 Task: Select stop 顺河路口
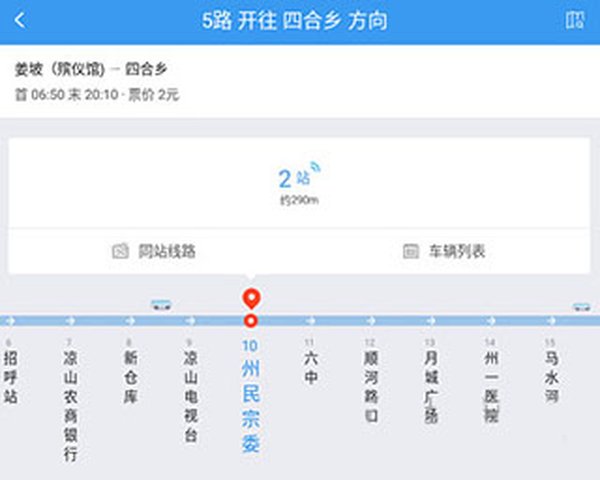[370, 386]
